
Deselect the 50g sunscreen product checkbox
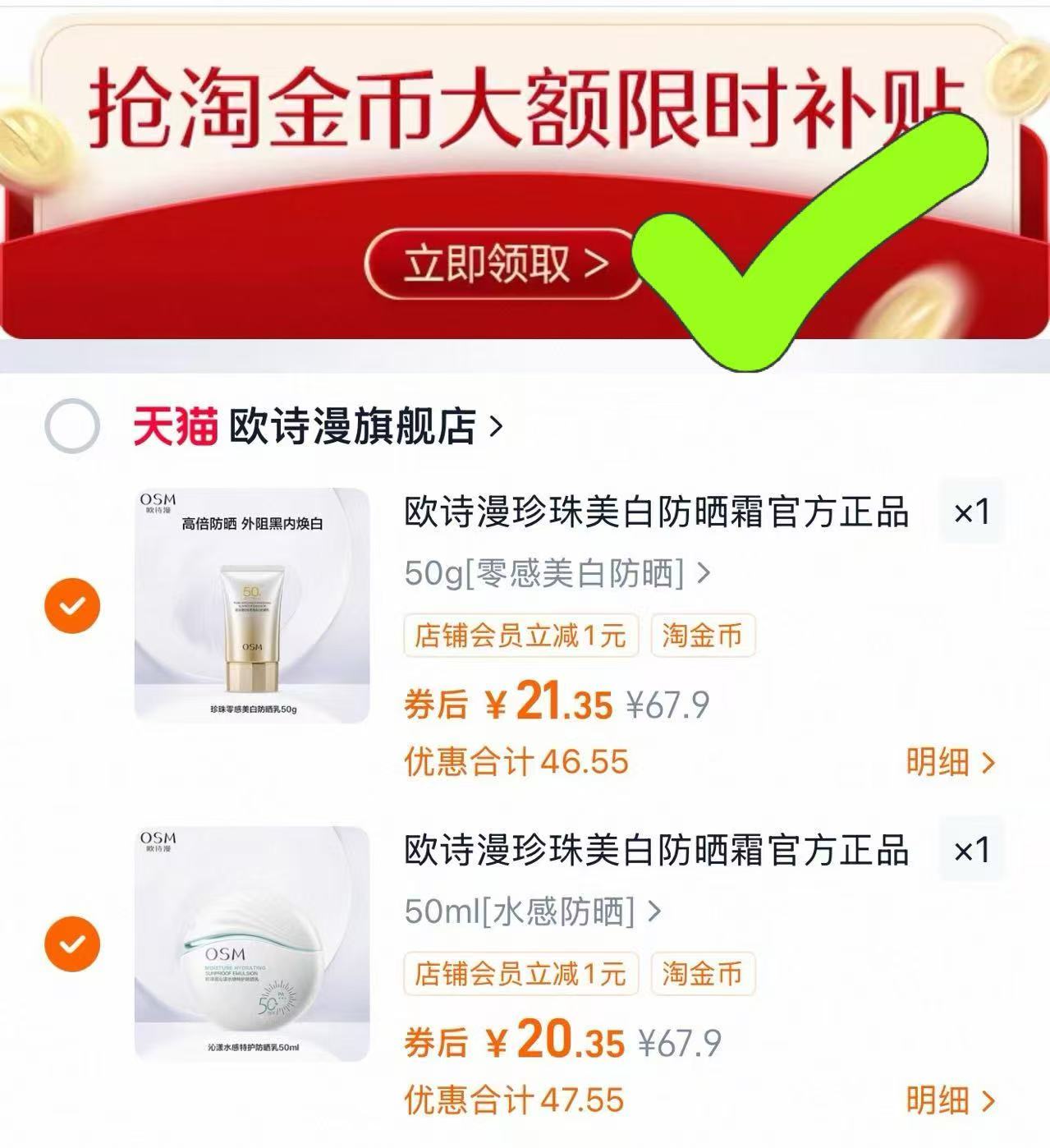tap(73, 606)
